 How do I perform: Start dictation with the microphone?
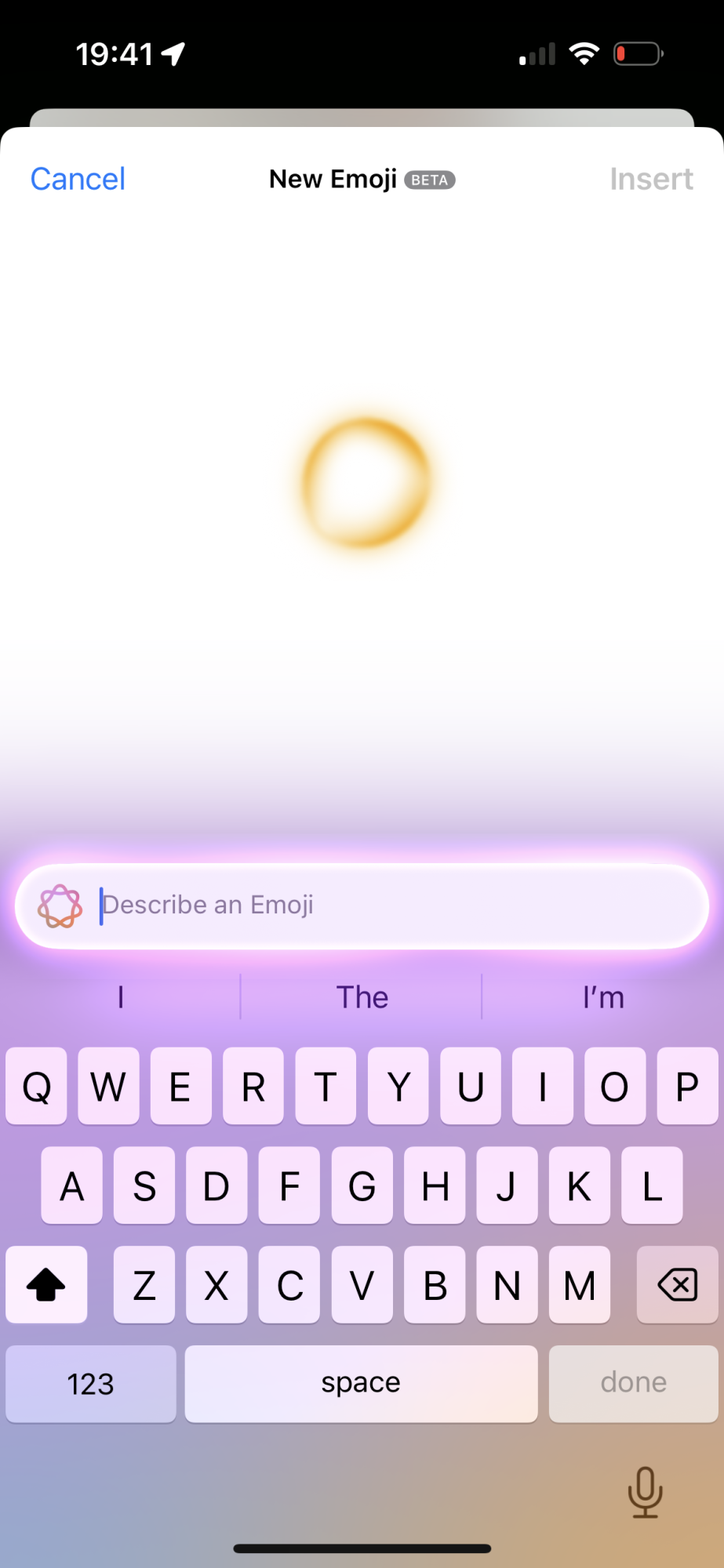645,1492
